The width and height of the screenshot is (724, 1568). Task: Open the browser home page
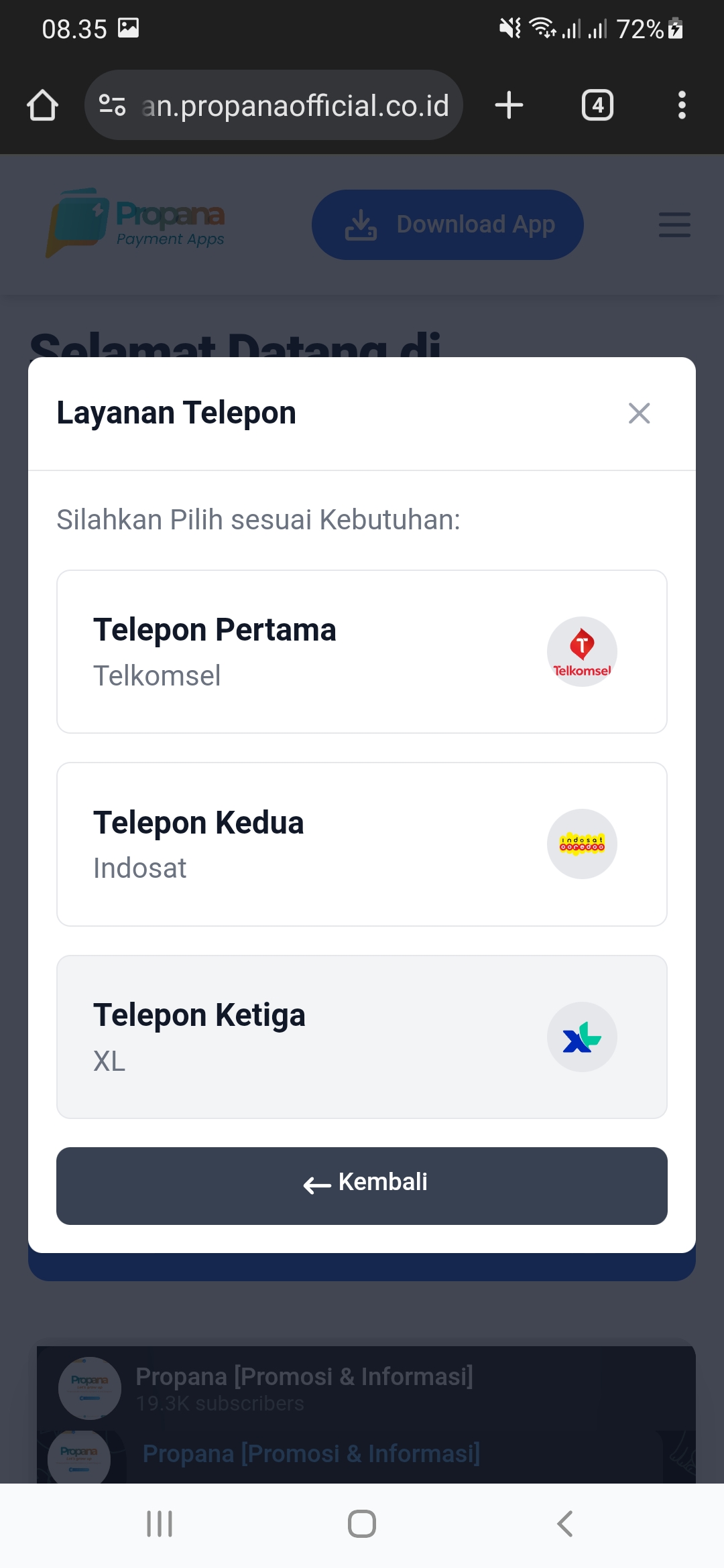click(42, 105)
